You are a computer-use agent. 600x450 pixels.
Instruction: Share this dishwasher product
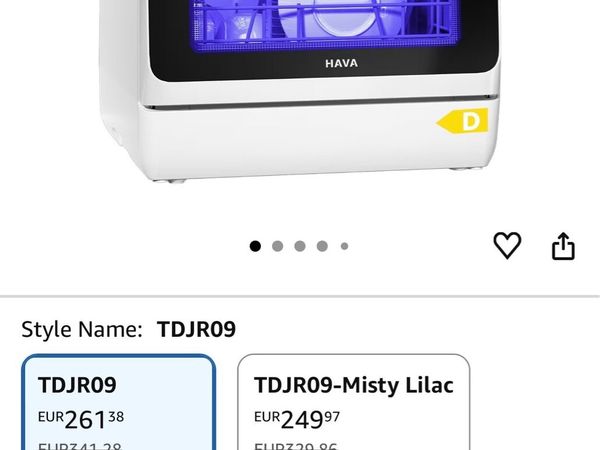click(564, 245)
